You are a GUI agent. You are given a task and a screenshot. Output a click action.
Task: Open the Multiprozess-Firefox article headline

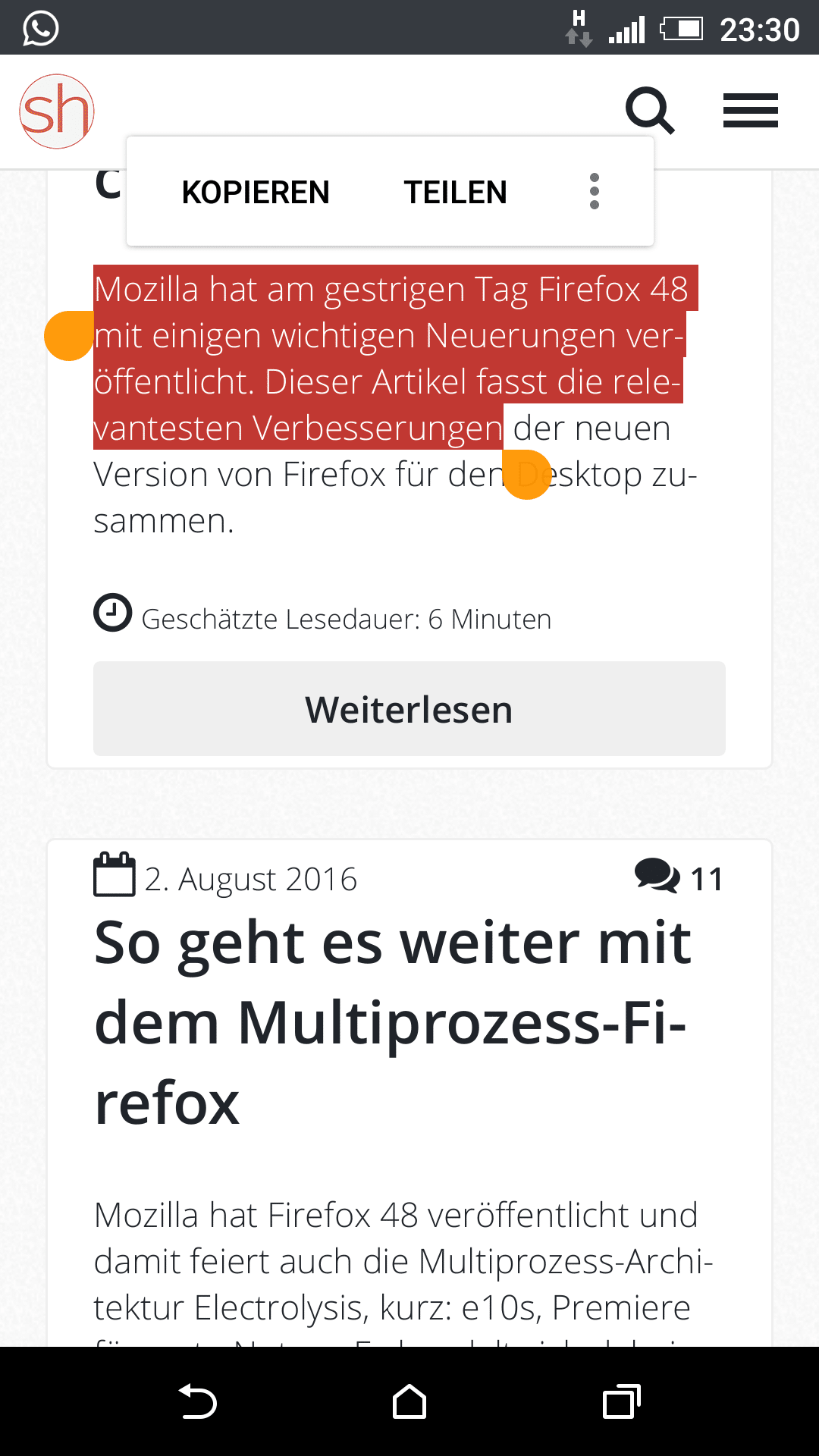tap(392, 1022)
